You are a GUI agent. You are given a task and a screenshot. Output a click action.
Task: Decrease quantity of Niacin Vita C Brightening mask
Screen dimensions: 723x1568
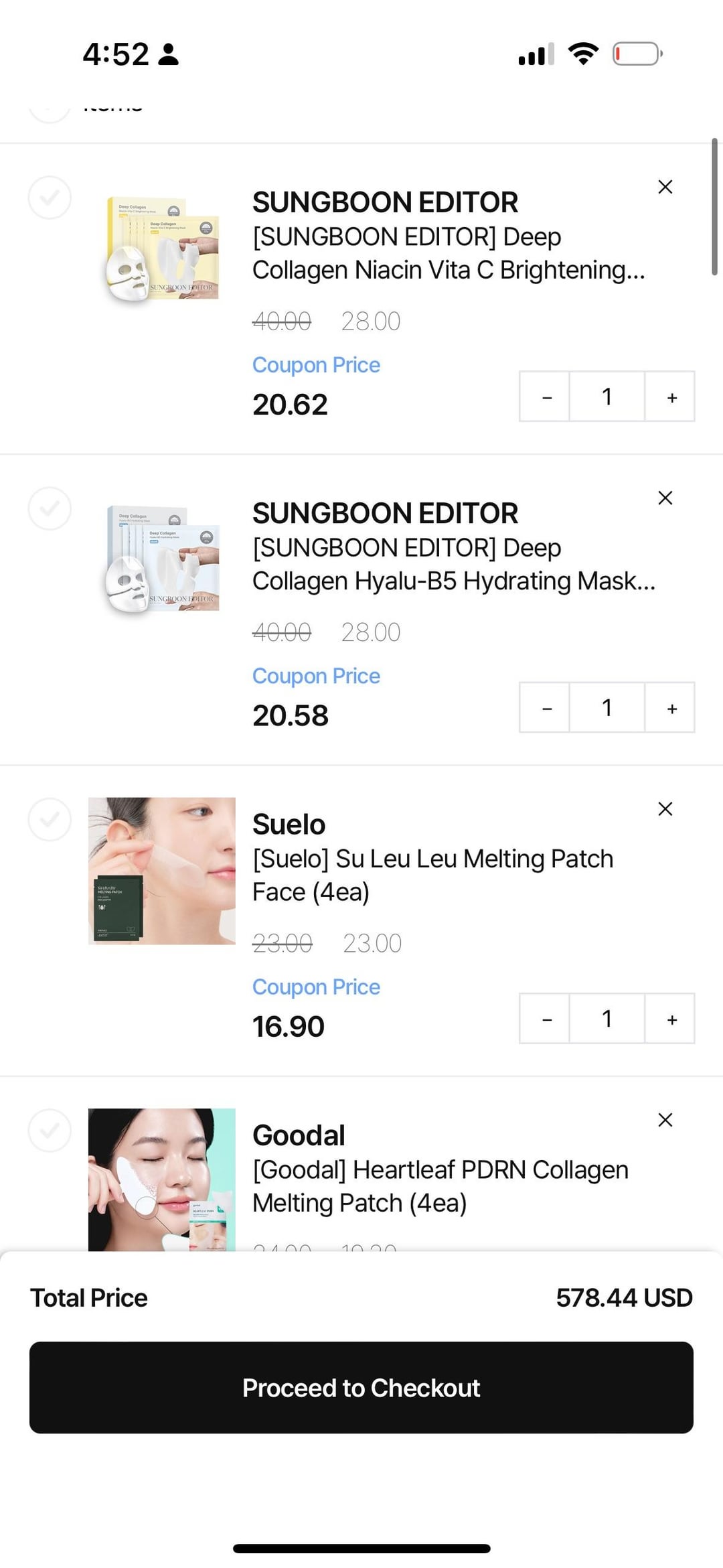pos(546,397)
